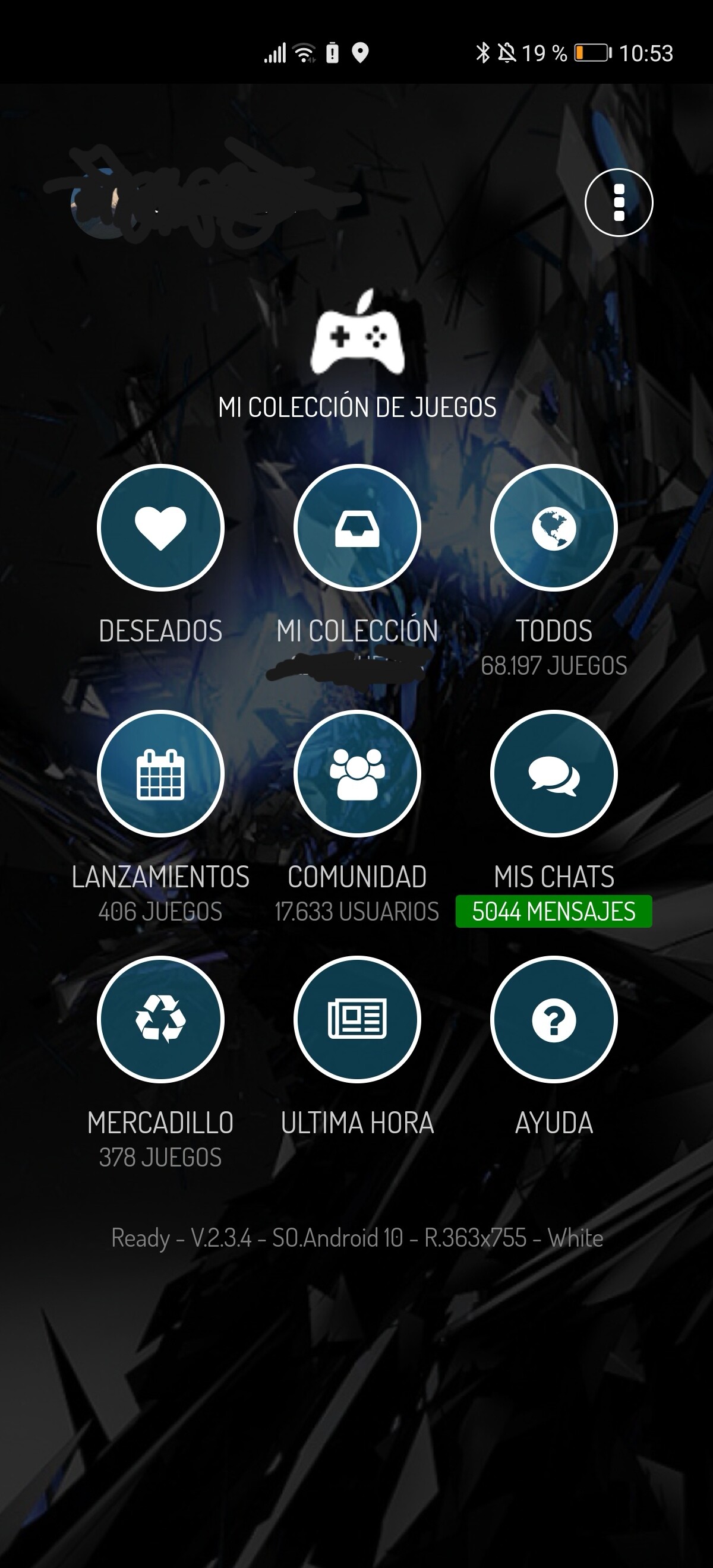Viewport: 713px width, 1568px height.
Task: Open the Comunidad users section
Action: click(358, 774)
